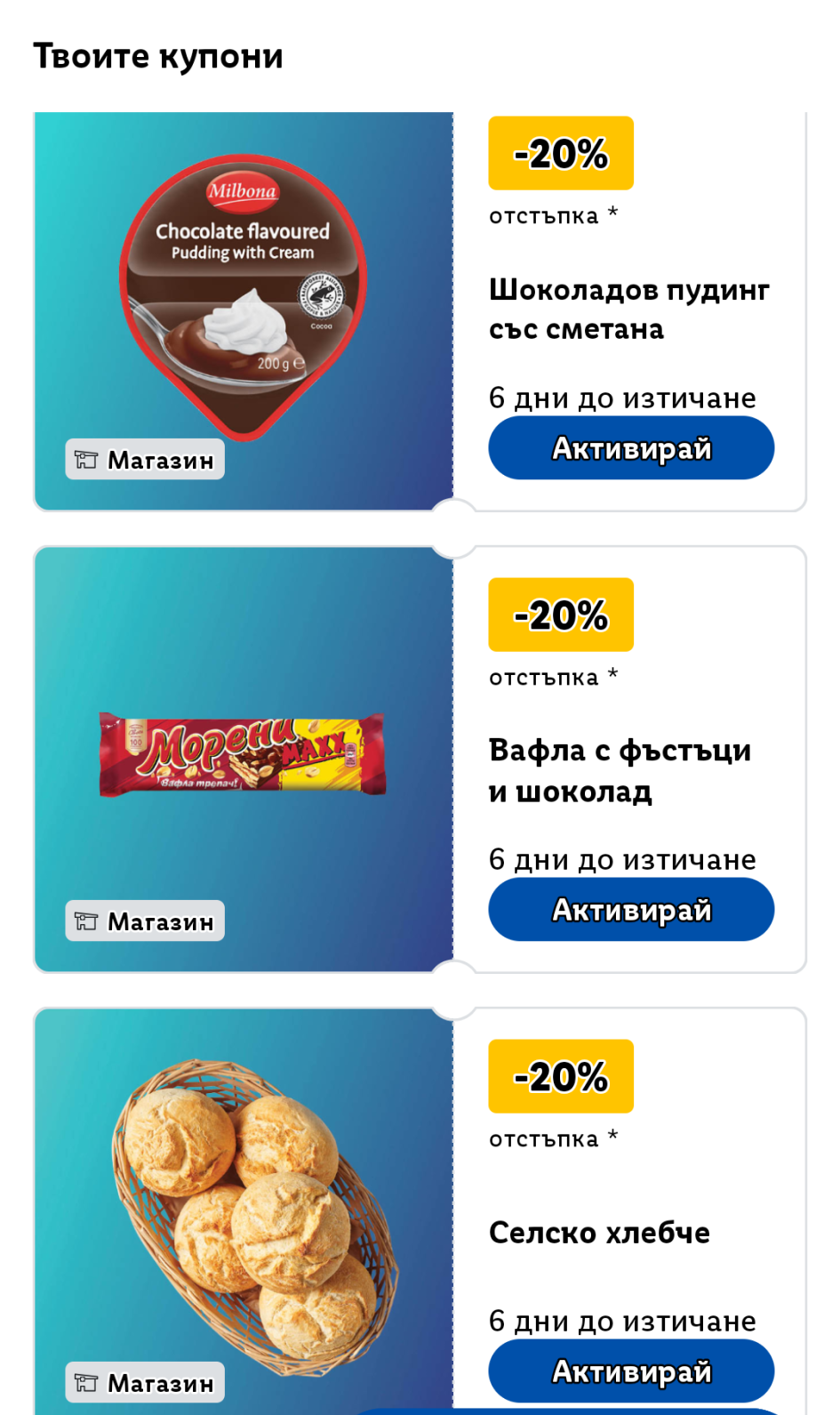Activate the Селско хлебче coupon

(x=631, y=1371)
